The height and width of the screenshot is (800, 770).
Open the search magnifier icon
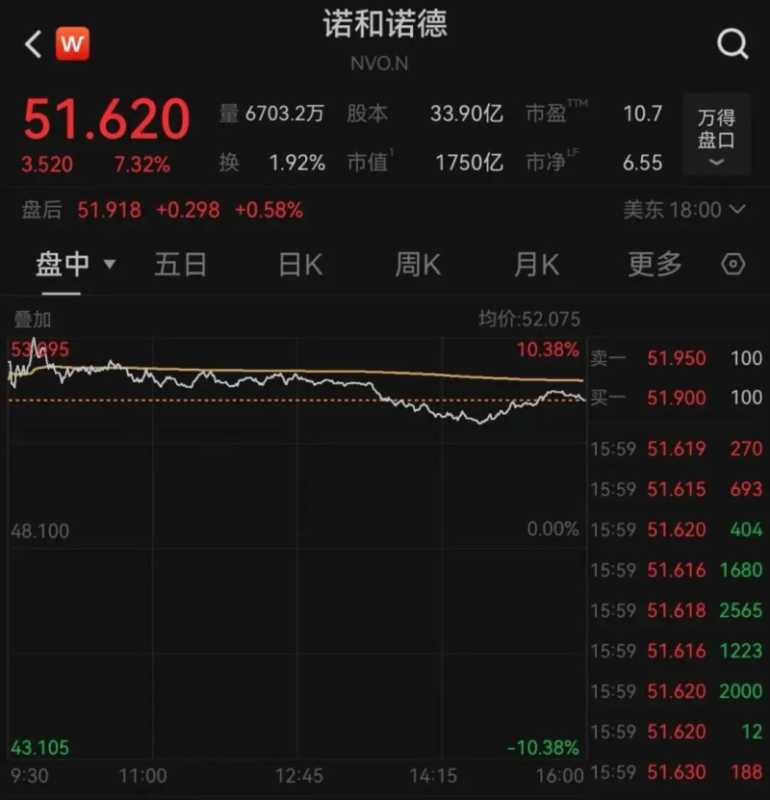click(x=733, y=44)
